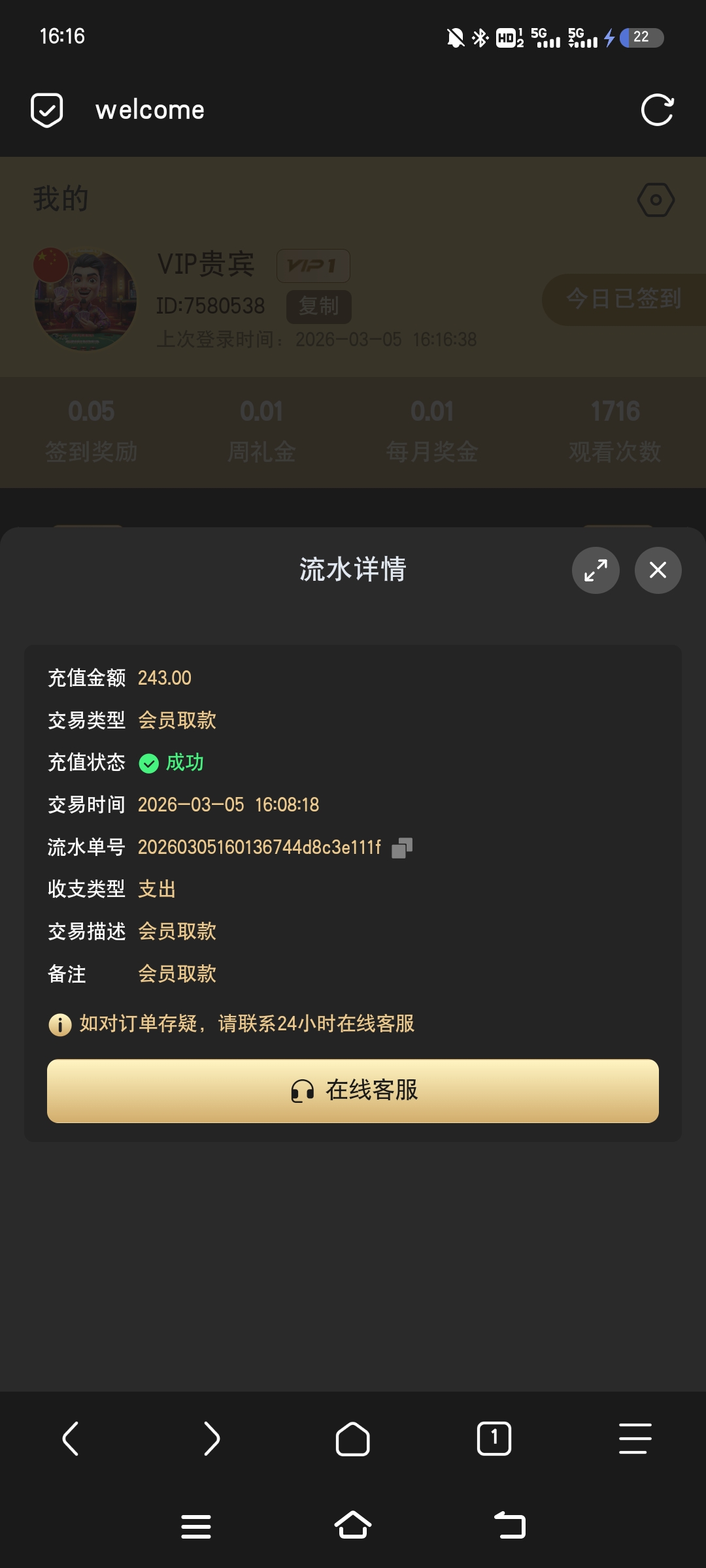Viewport: 706px width, 1568px height.
Task: Tap 流水详情 title of the dialog
Action: click(x=353, y=570)
